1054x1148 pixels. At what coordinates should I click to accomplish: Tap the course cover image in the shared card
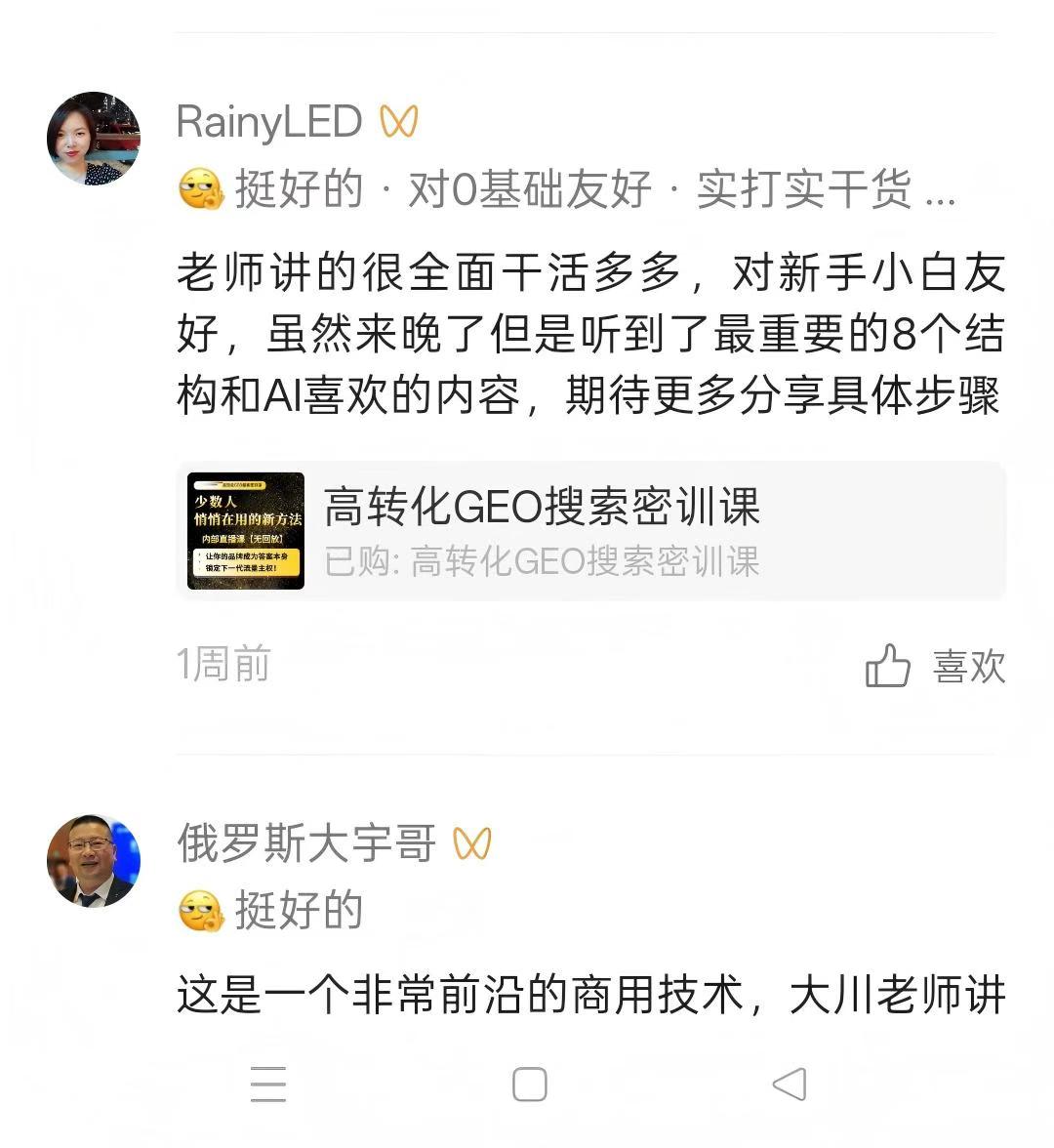point(245,531)
